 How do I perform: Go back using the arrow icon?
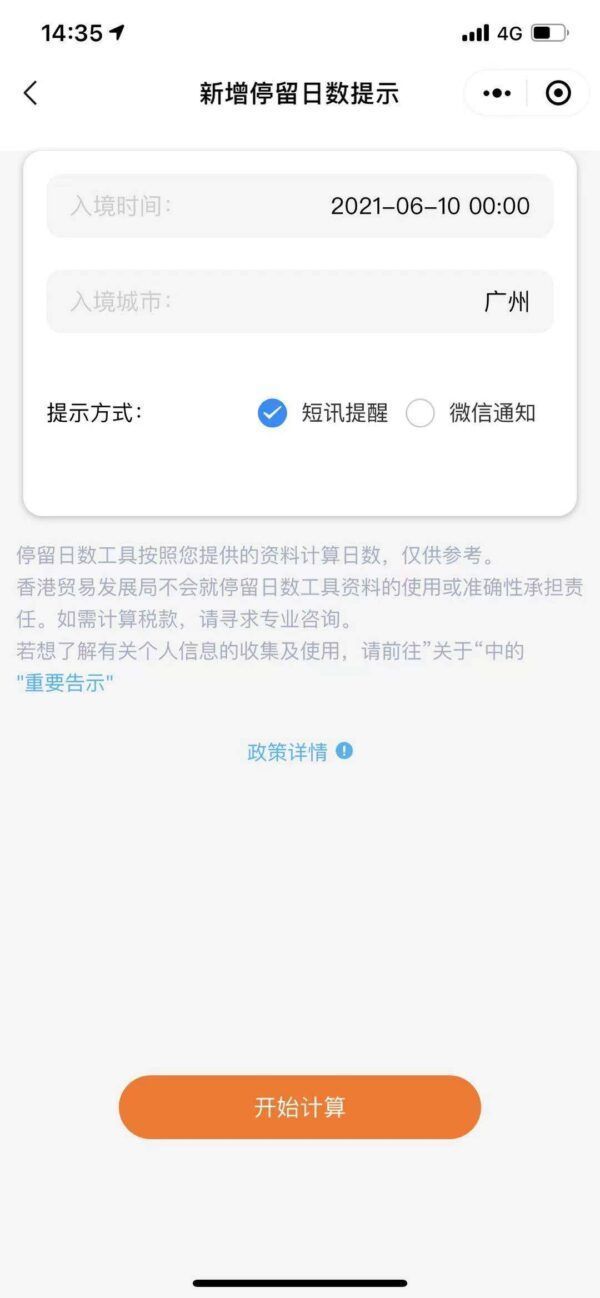pyautogui.click(x=30, y=93)
